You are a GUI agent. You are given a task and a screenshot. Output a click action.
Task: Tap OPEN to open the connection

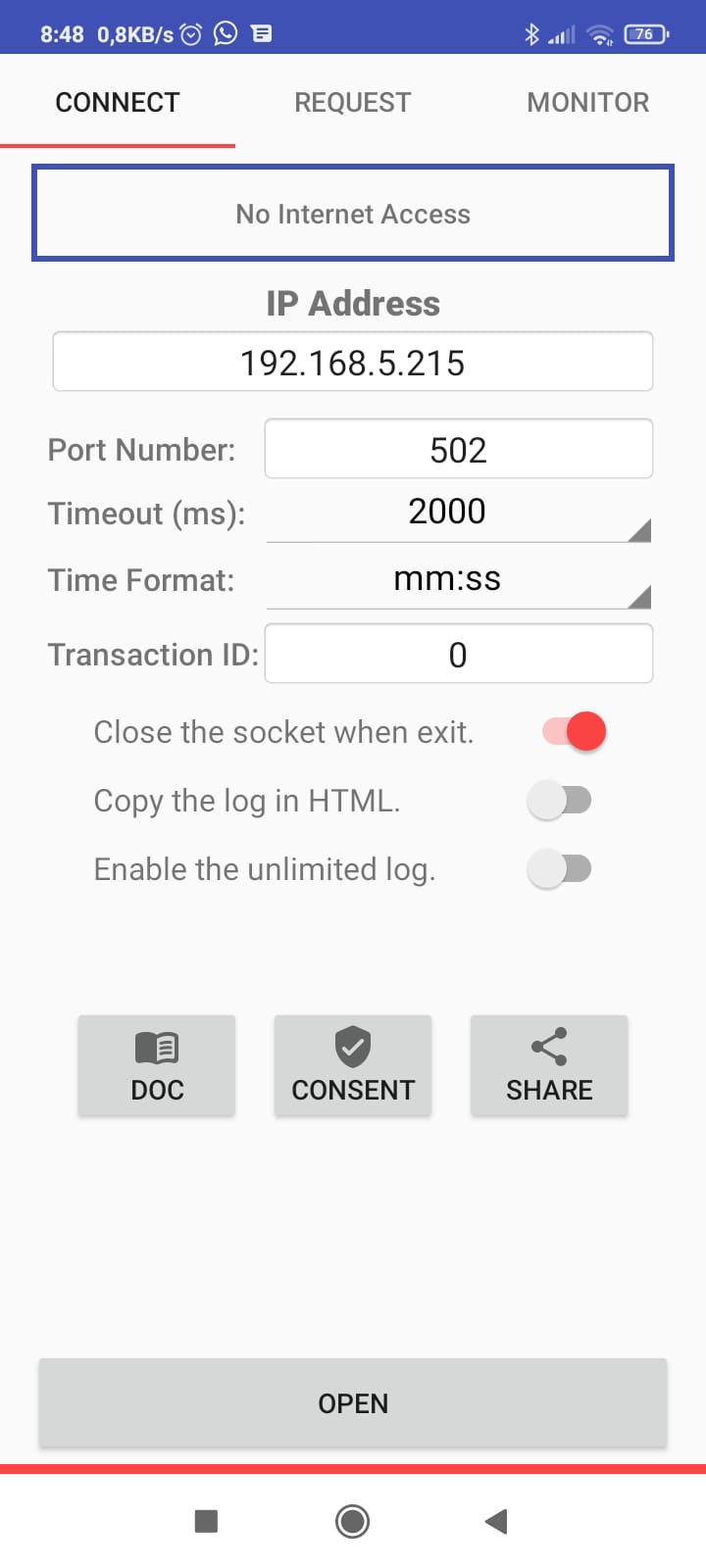click(353, 1403)
